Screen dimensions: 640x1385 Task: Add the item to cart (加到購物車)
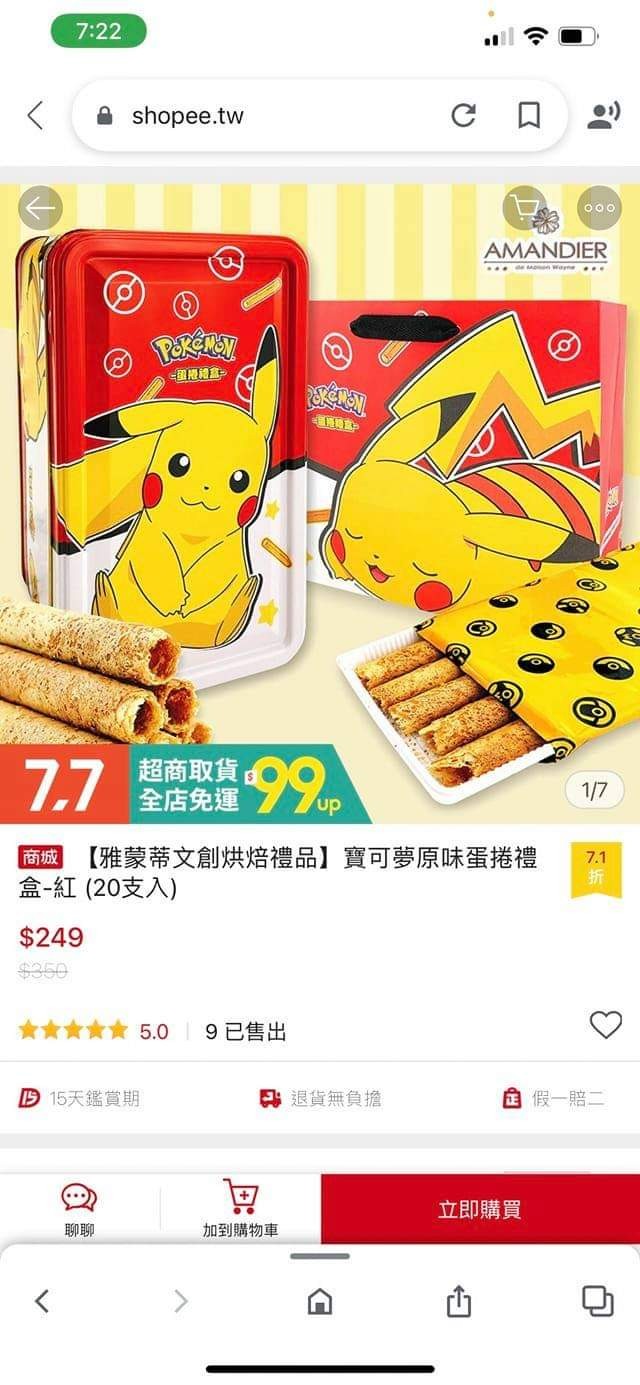[x=240, y=1208]
